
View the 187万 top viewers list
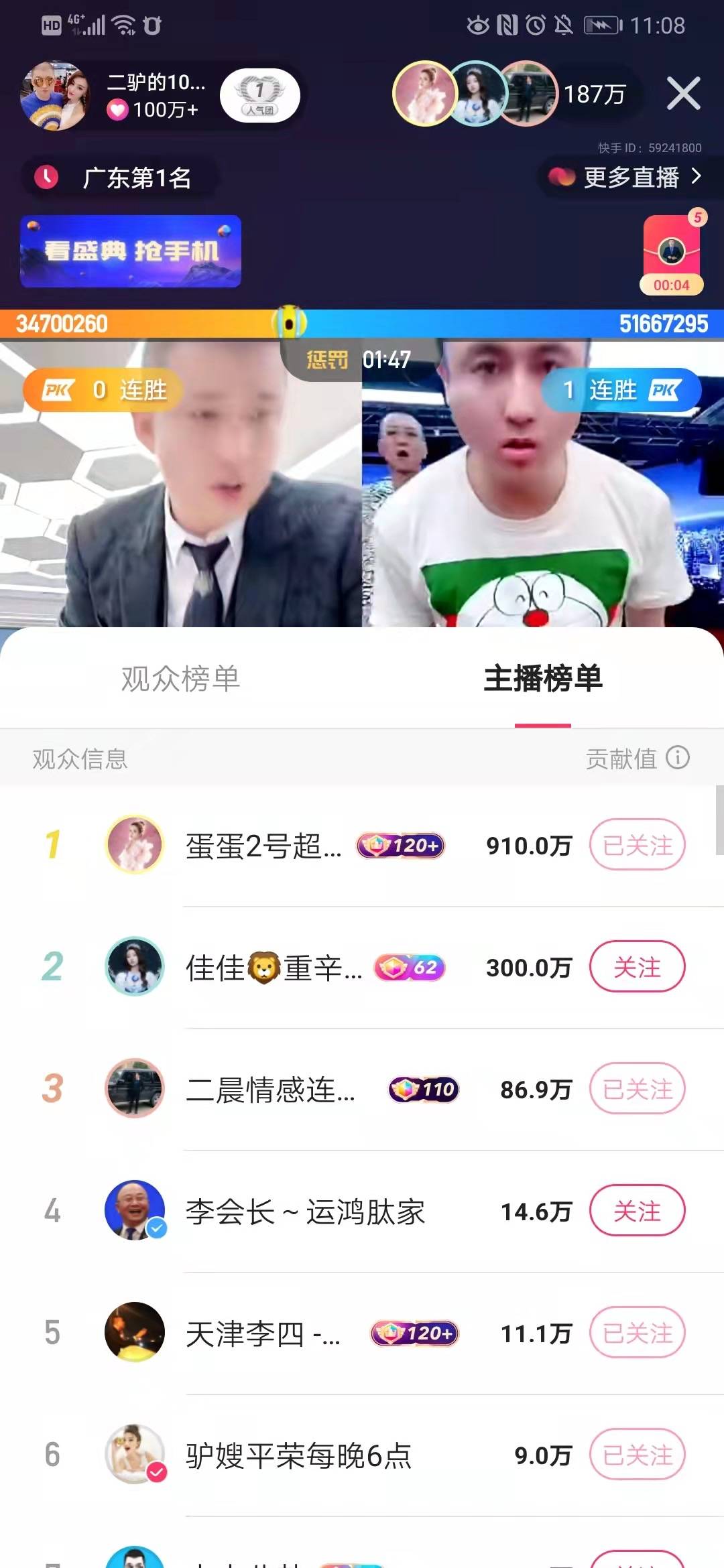click(x=594, y=94)
